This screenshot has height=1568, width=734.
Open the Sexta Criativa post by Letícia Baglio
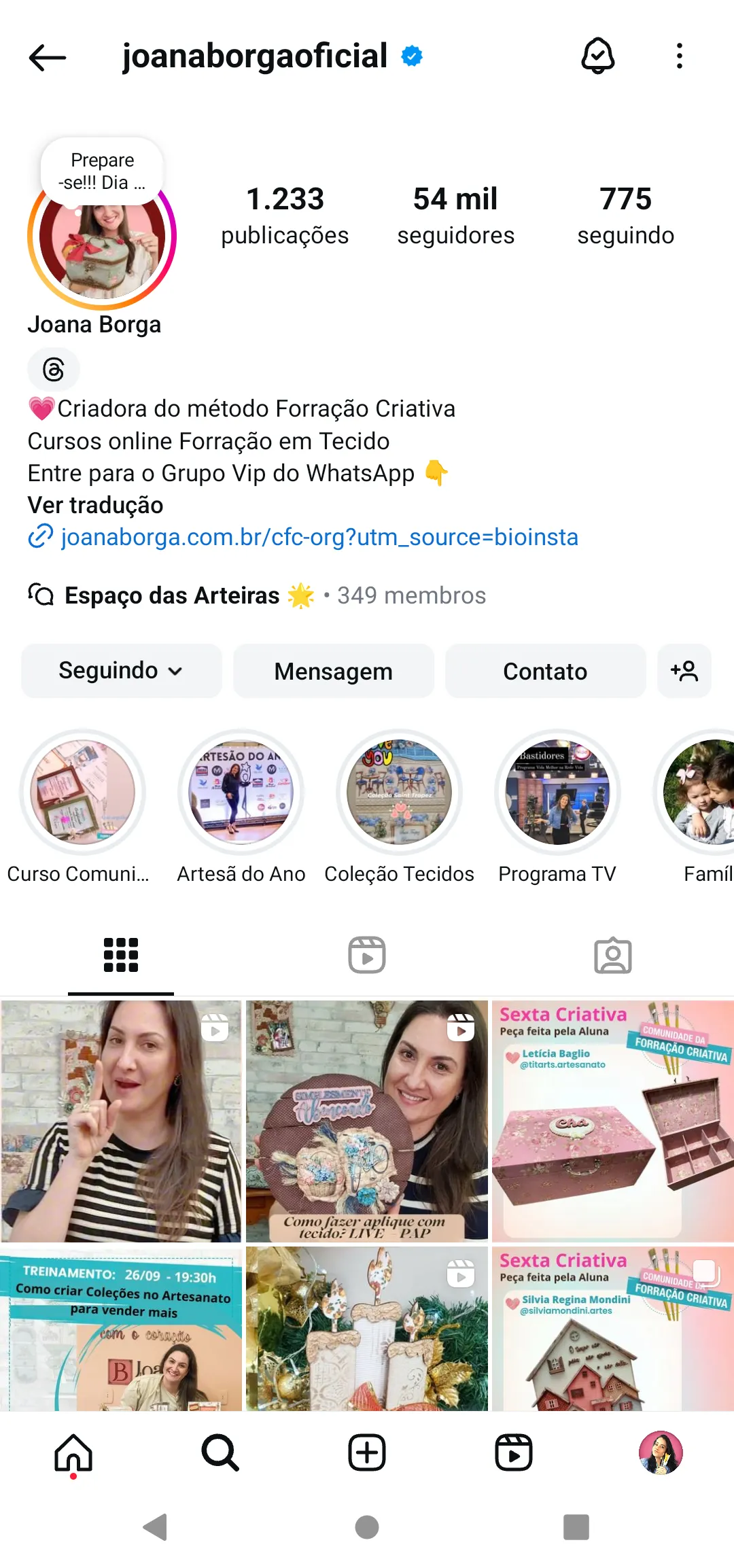612,1121
